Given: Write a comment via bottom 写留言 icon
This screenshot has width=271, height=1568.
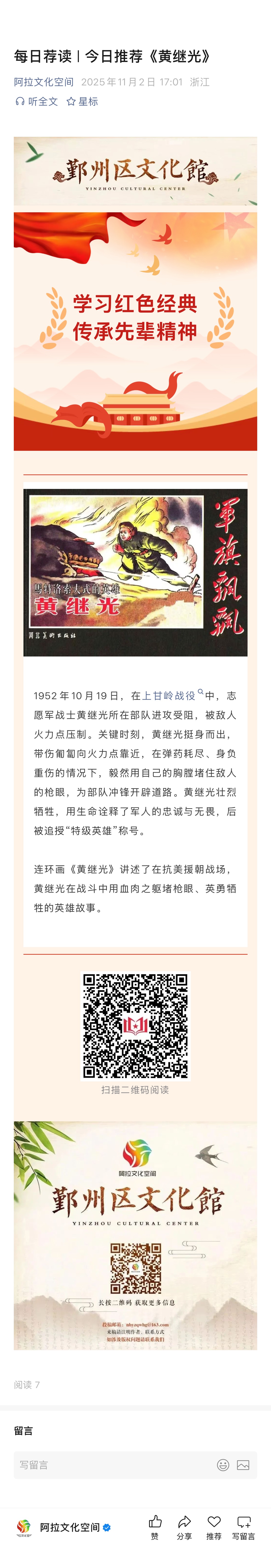Looking at the screenshot, I should coord(244,1527).
